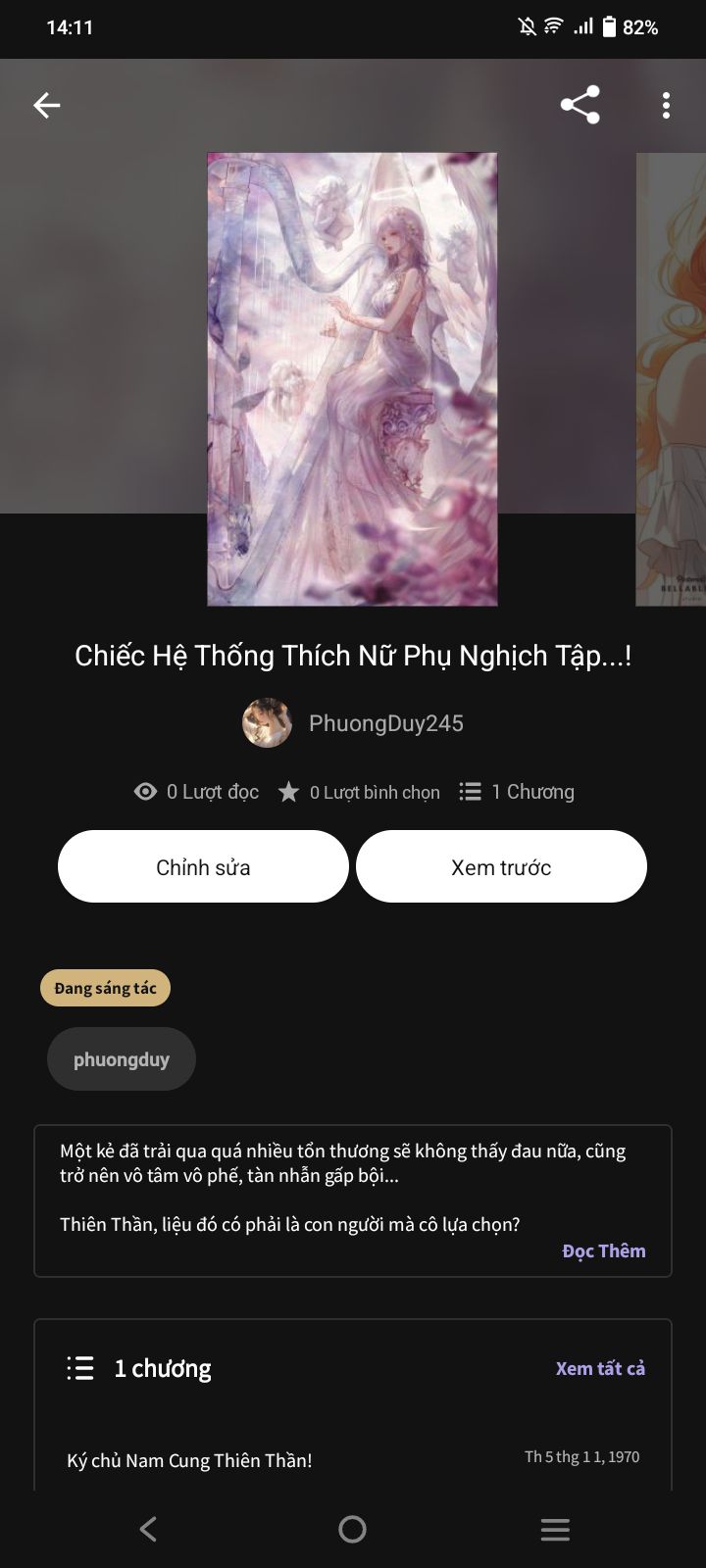Open the three-dot overflow menu
This screenshot has width=706, height=1568.
pos(666,106)
